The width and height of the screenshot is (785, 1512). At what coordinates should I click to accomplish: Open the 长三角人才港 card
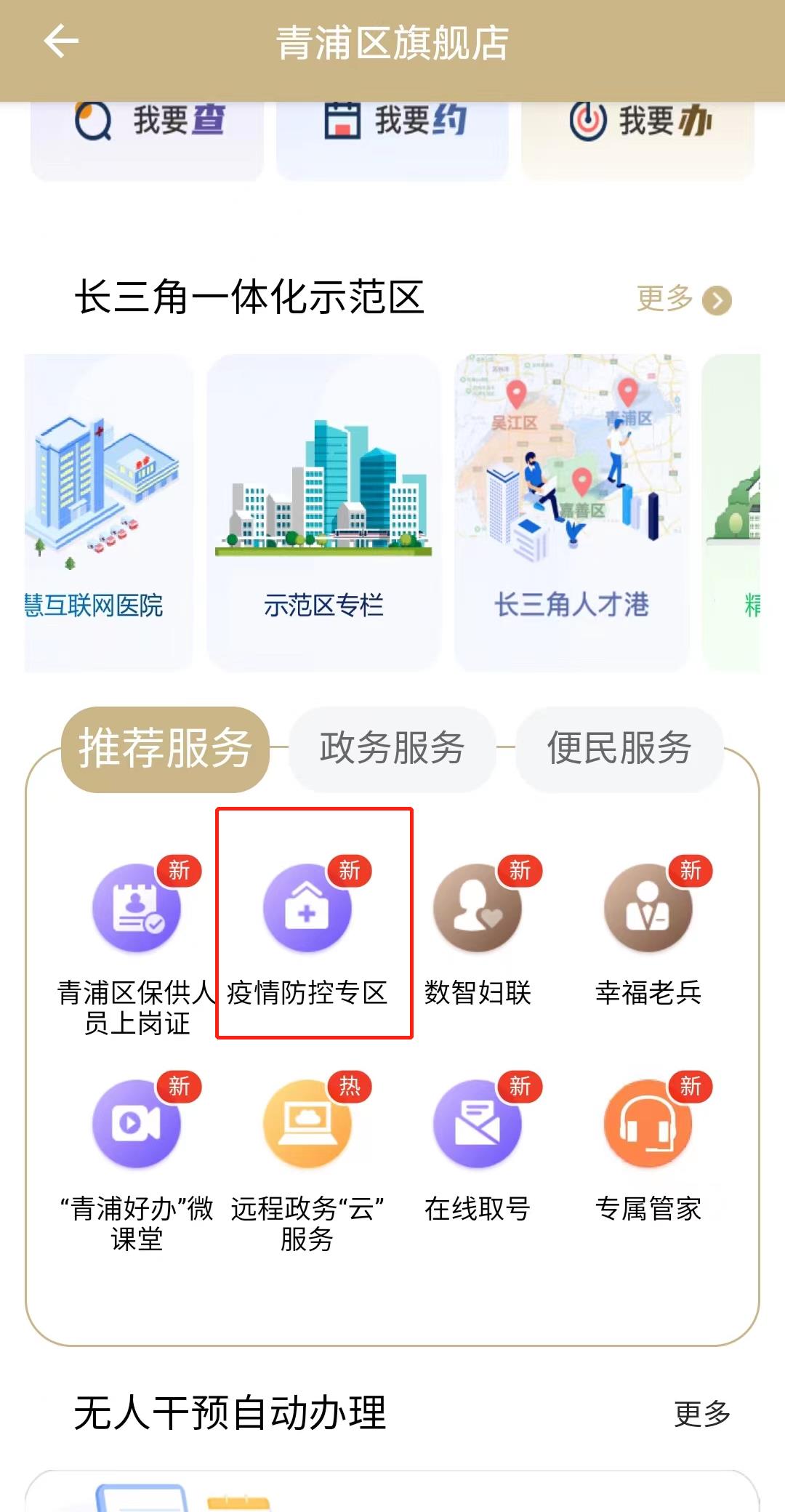(x=571, y=512)
